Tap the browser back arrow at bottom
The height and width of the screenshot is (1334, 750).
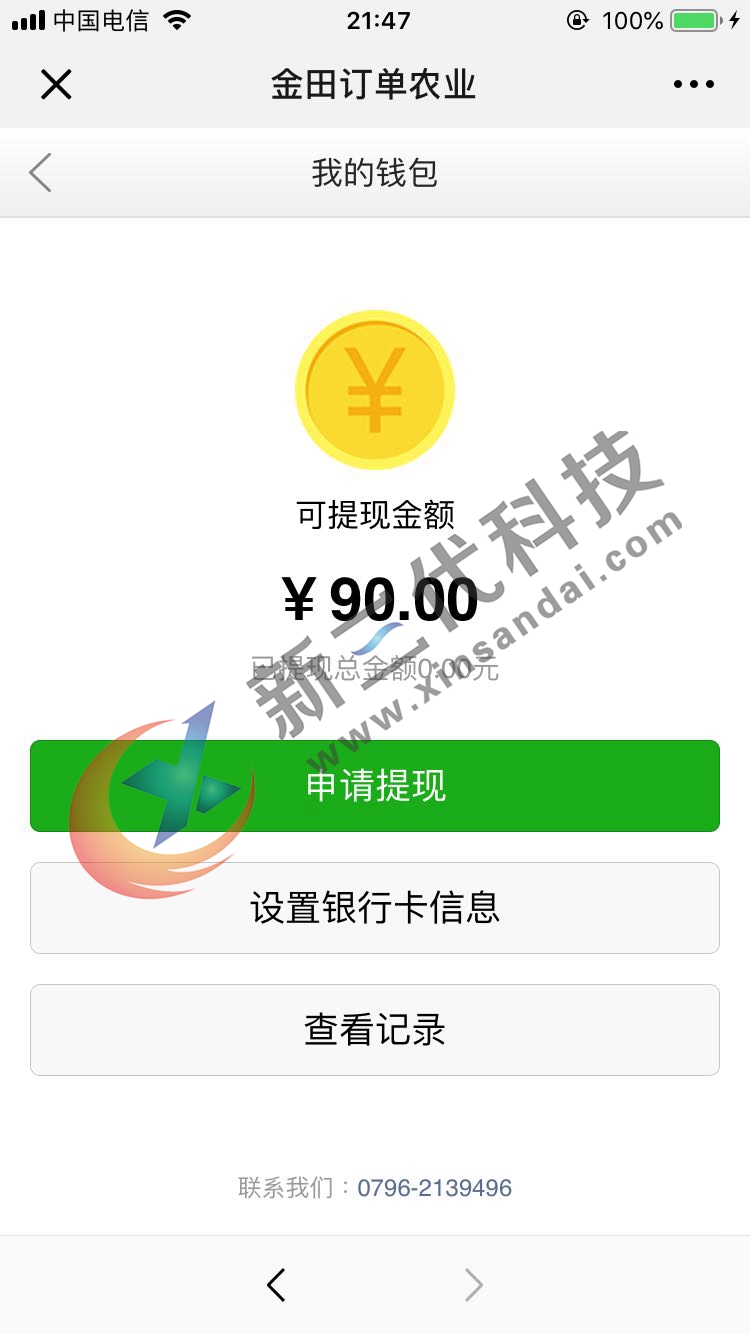coord(277,1285)
